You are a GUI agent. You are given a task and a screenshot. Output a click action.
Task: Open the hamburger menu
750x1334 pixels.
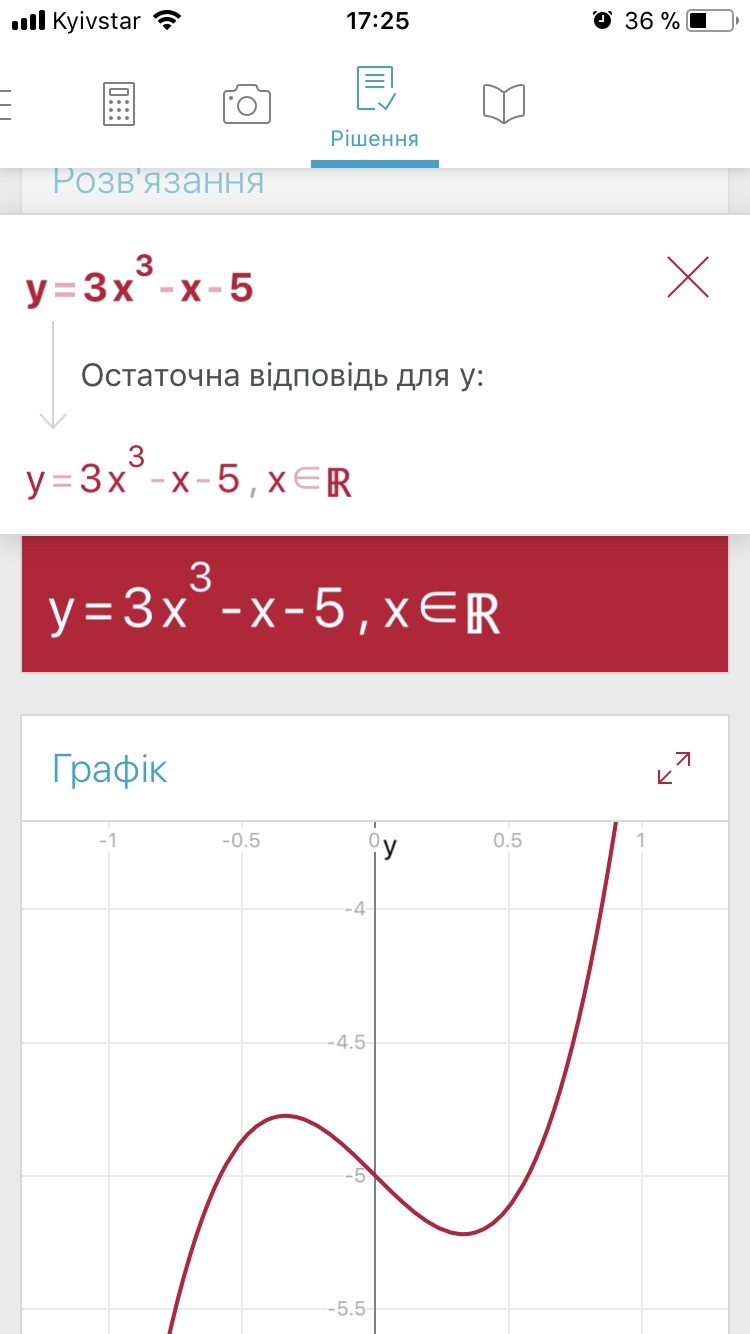(x=8, y=104)
